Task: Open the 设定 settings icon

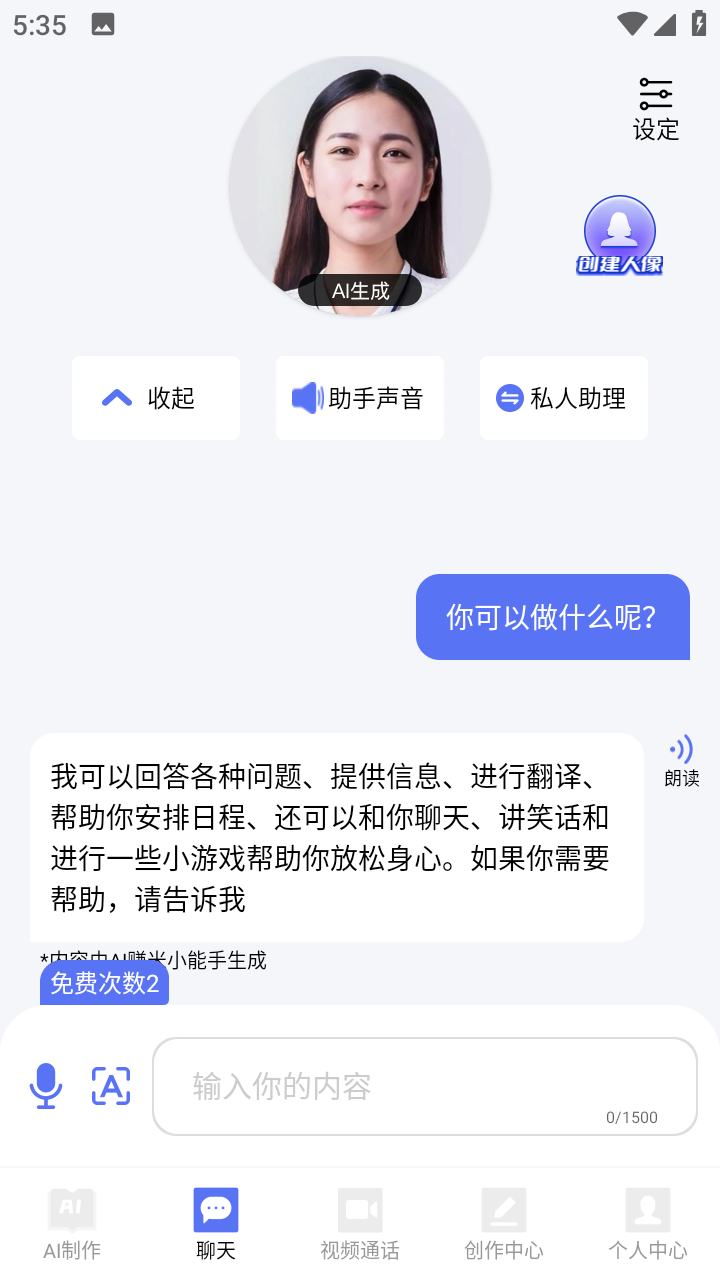Action: point(656,109)
